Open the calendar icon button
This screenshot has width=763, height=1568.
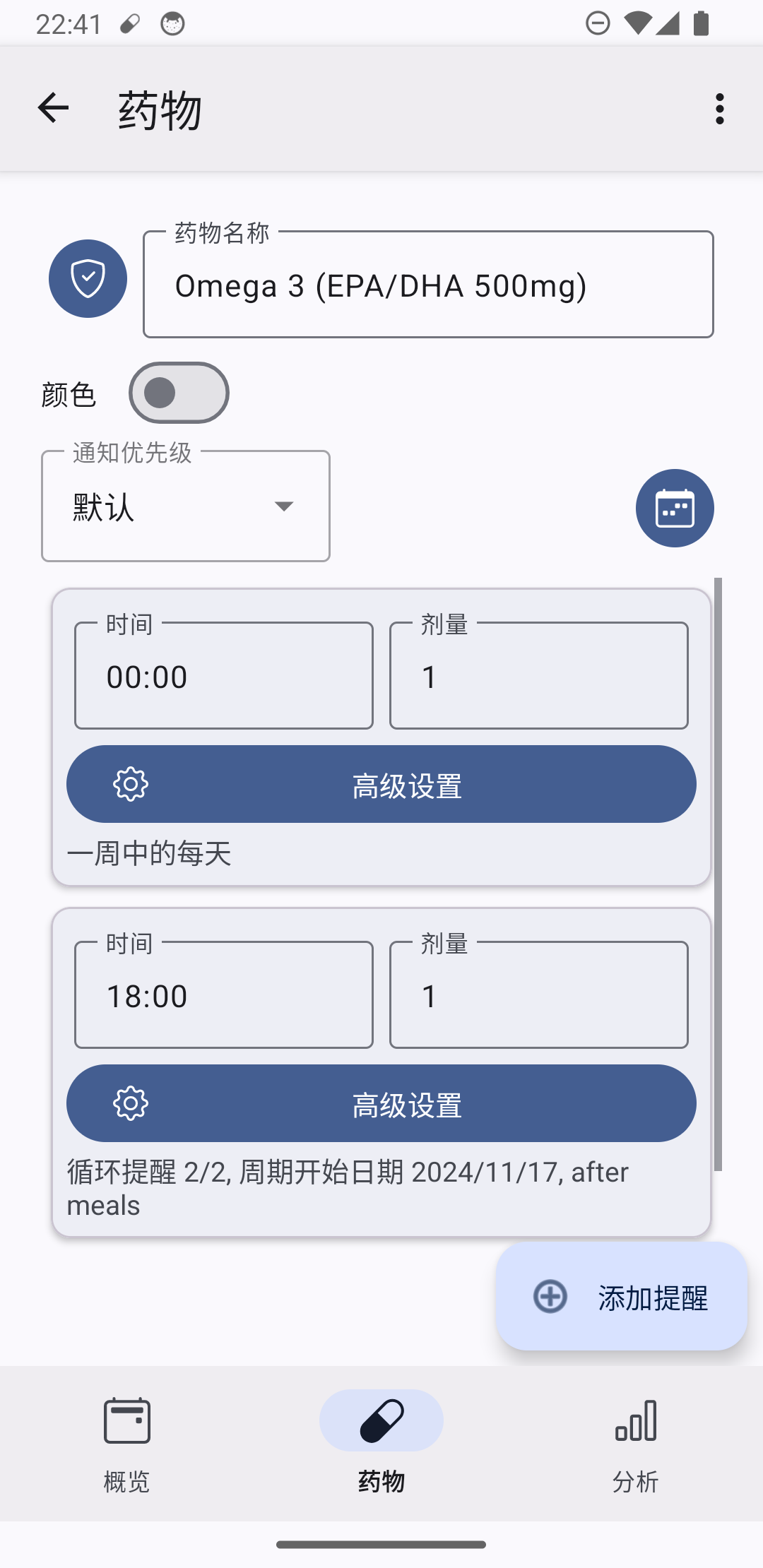(675, 508)
